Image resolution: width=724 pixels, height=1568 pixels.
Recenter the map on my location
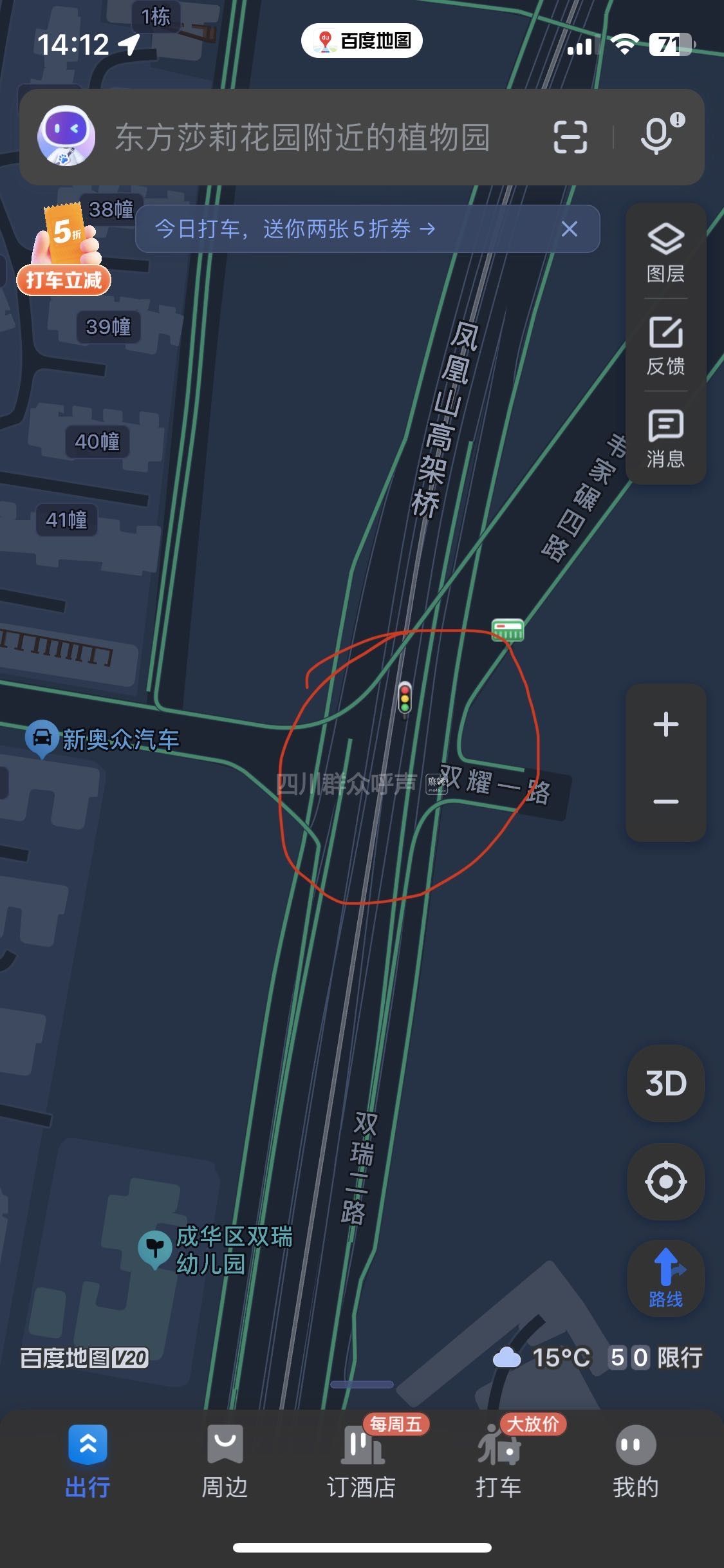click(665, 1182)
